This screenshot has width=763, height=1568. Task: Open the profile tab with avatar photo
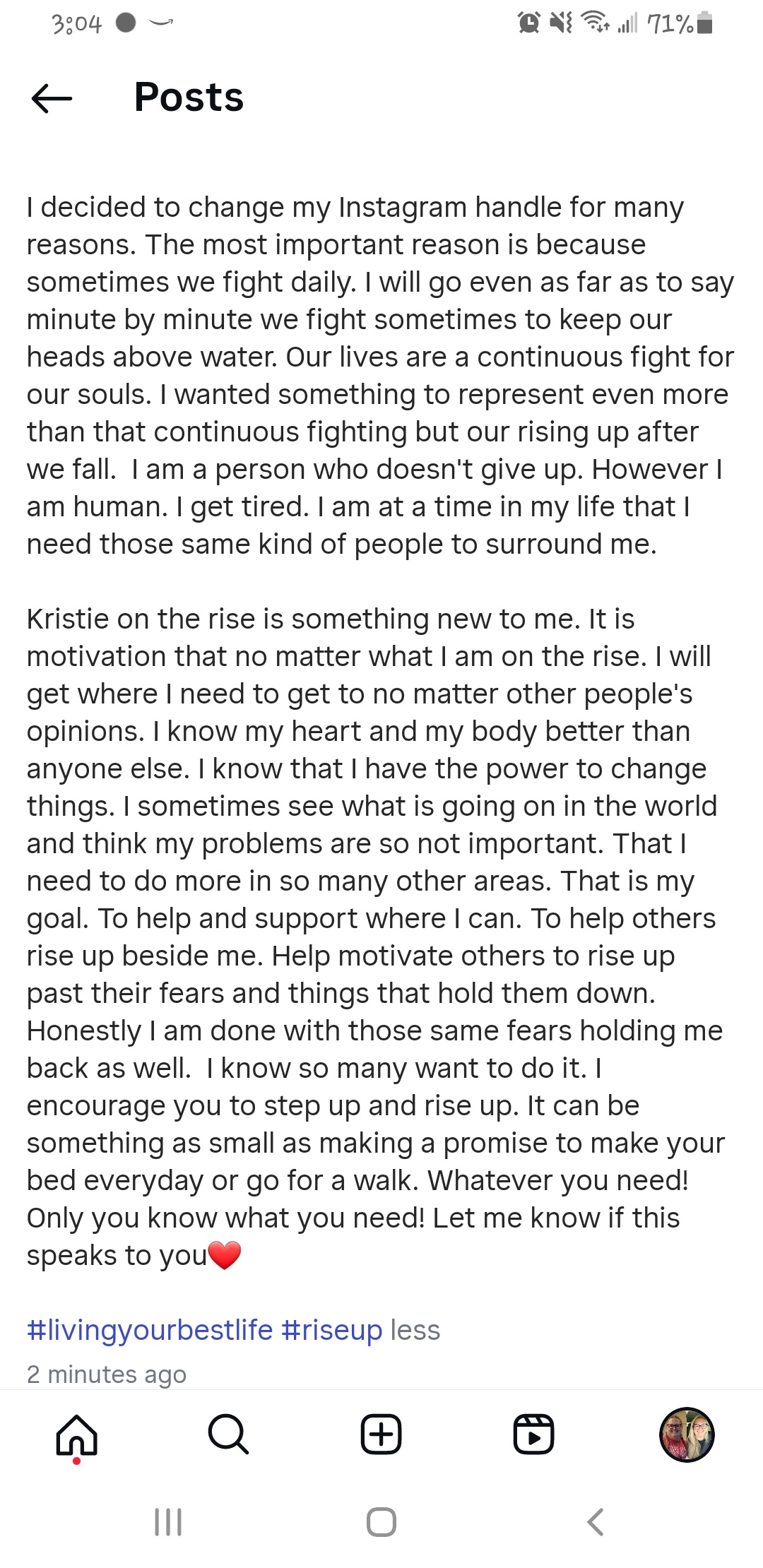click(x=687, y=1435)
